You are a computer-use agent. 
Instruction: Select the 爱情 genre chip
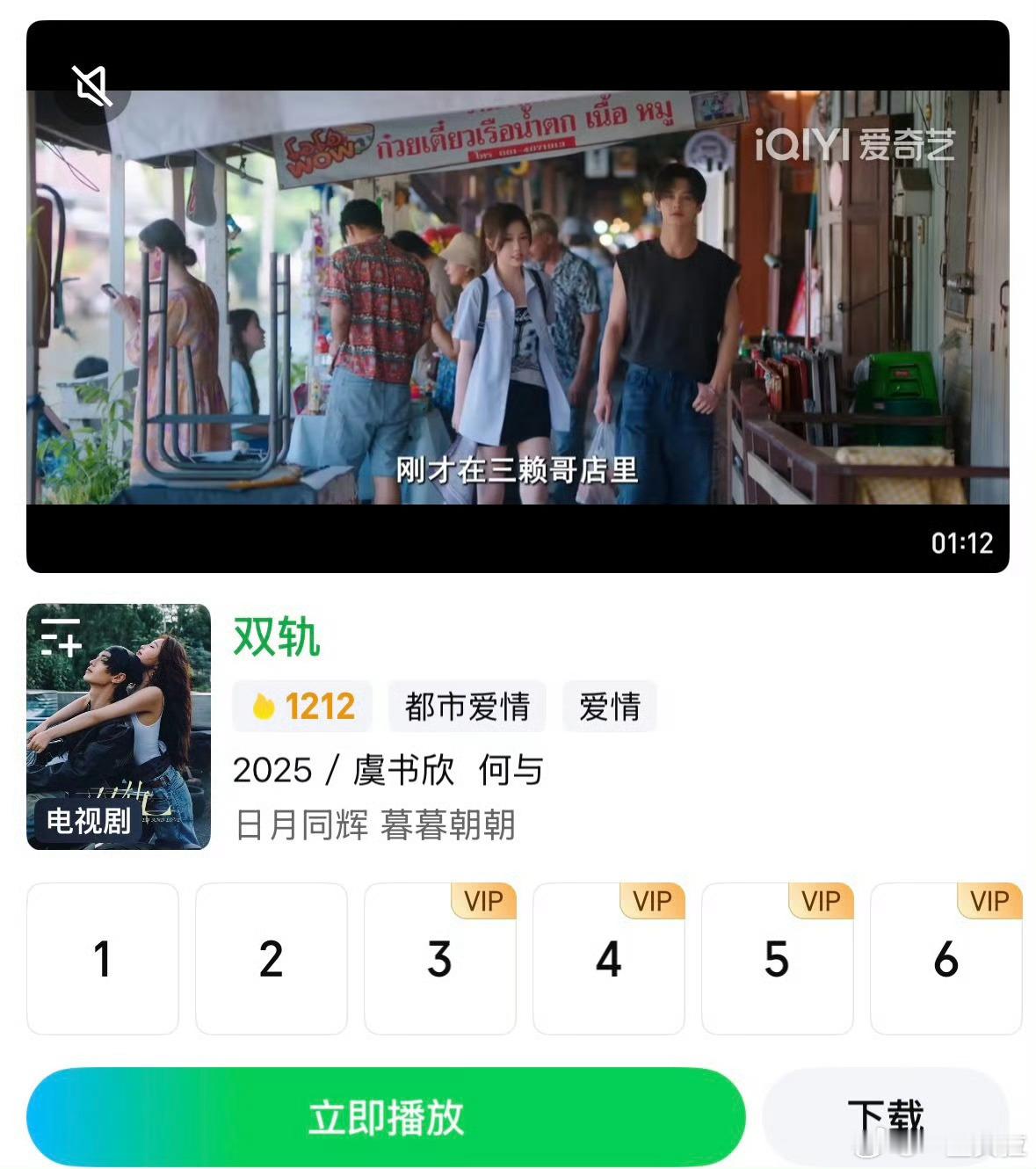click(x=609, y=706)
